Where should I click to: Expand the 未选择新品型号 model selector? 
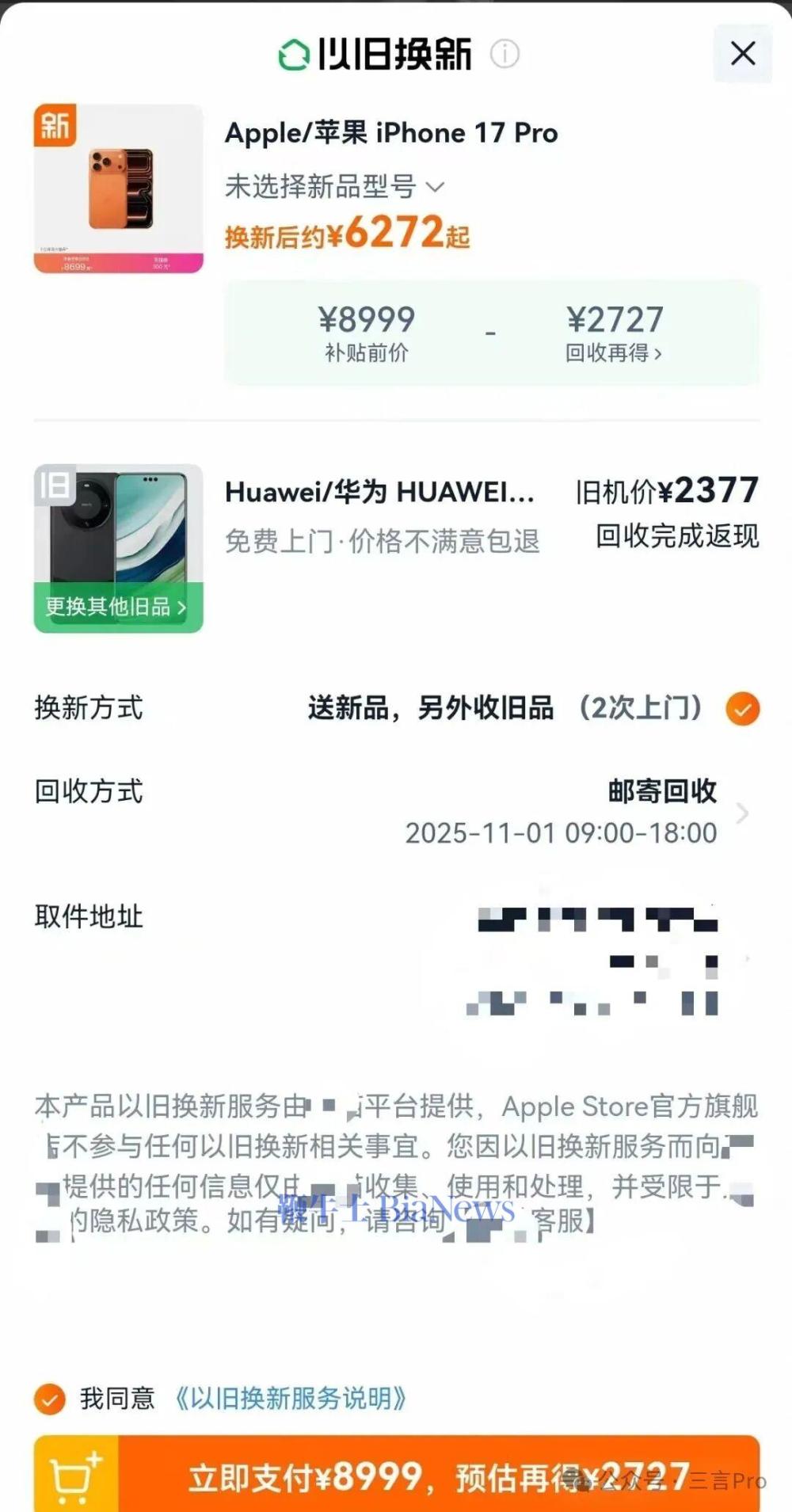[x=334, y=187]
